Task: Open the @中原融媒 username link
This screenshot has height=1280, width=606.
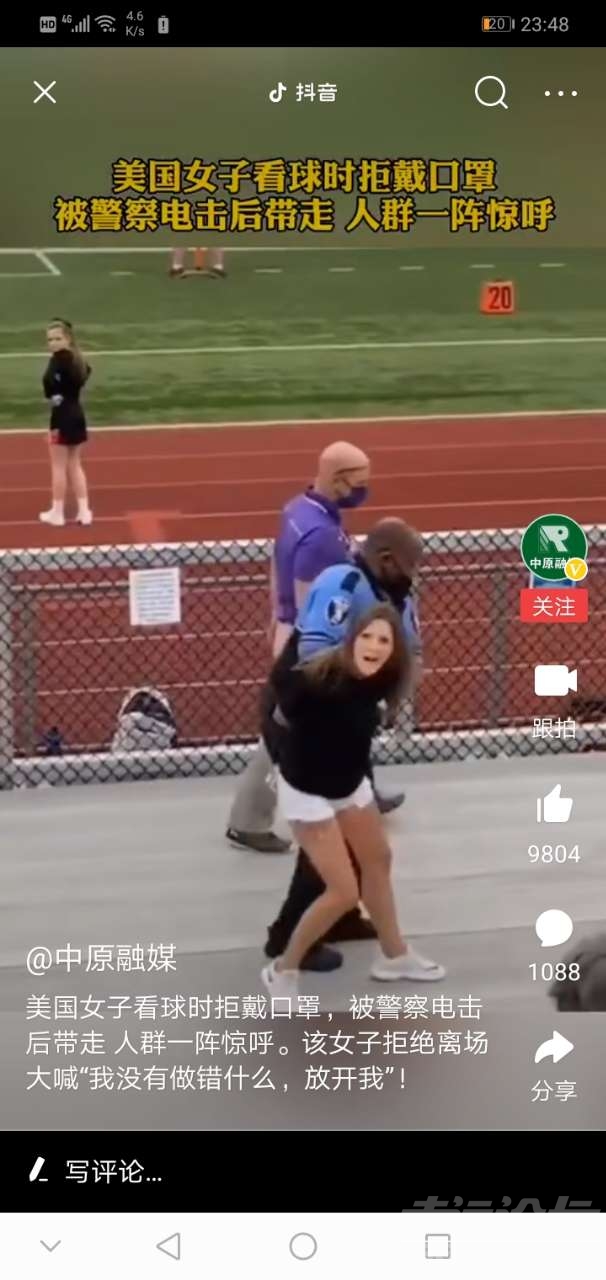Action: [x=101, y=959]
